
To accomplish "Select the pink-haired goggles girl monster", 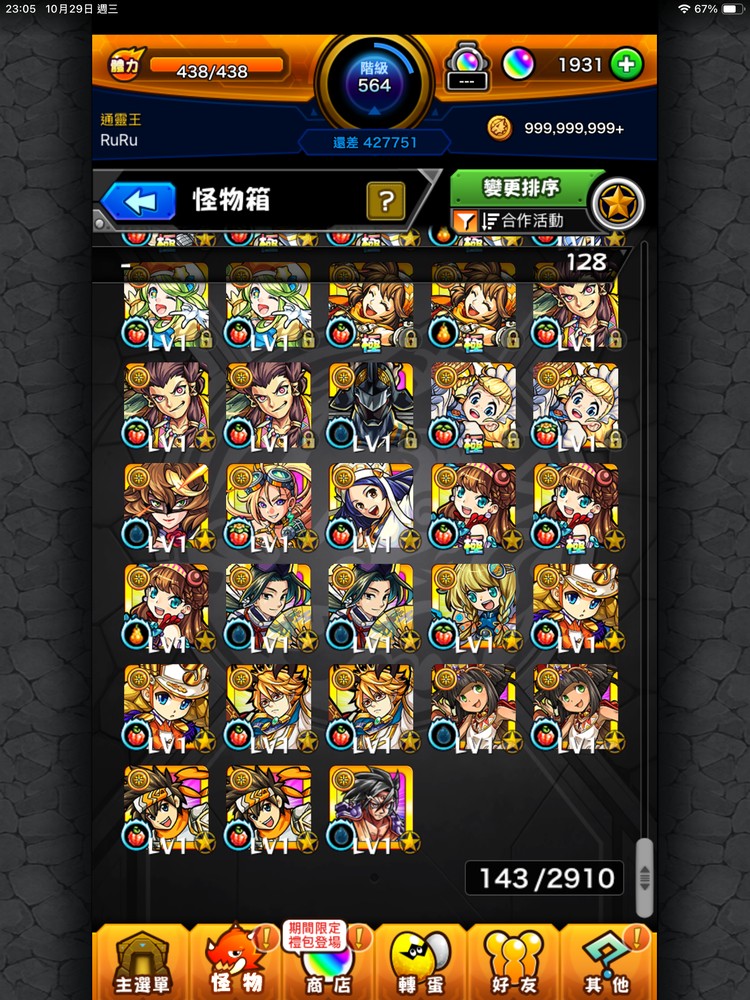I will point(269,506).
